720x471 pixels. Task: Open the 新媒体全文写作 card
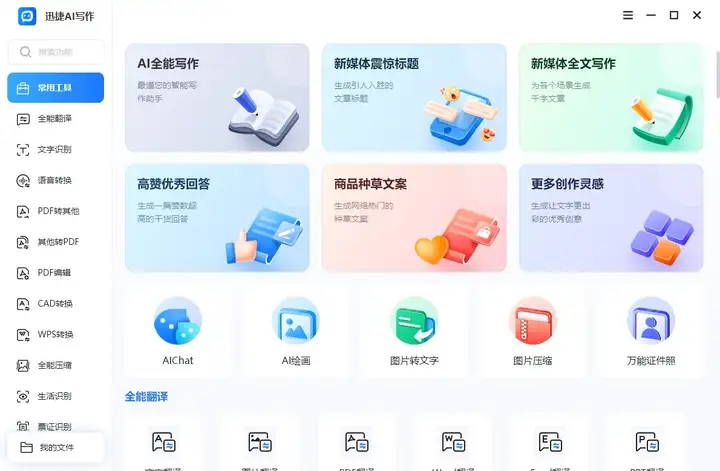610,98
